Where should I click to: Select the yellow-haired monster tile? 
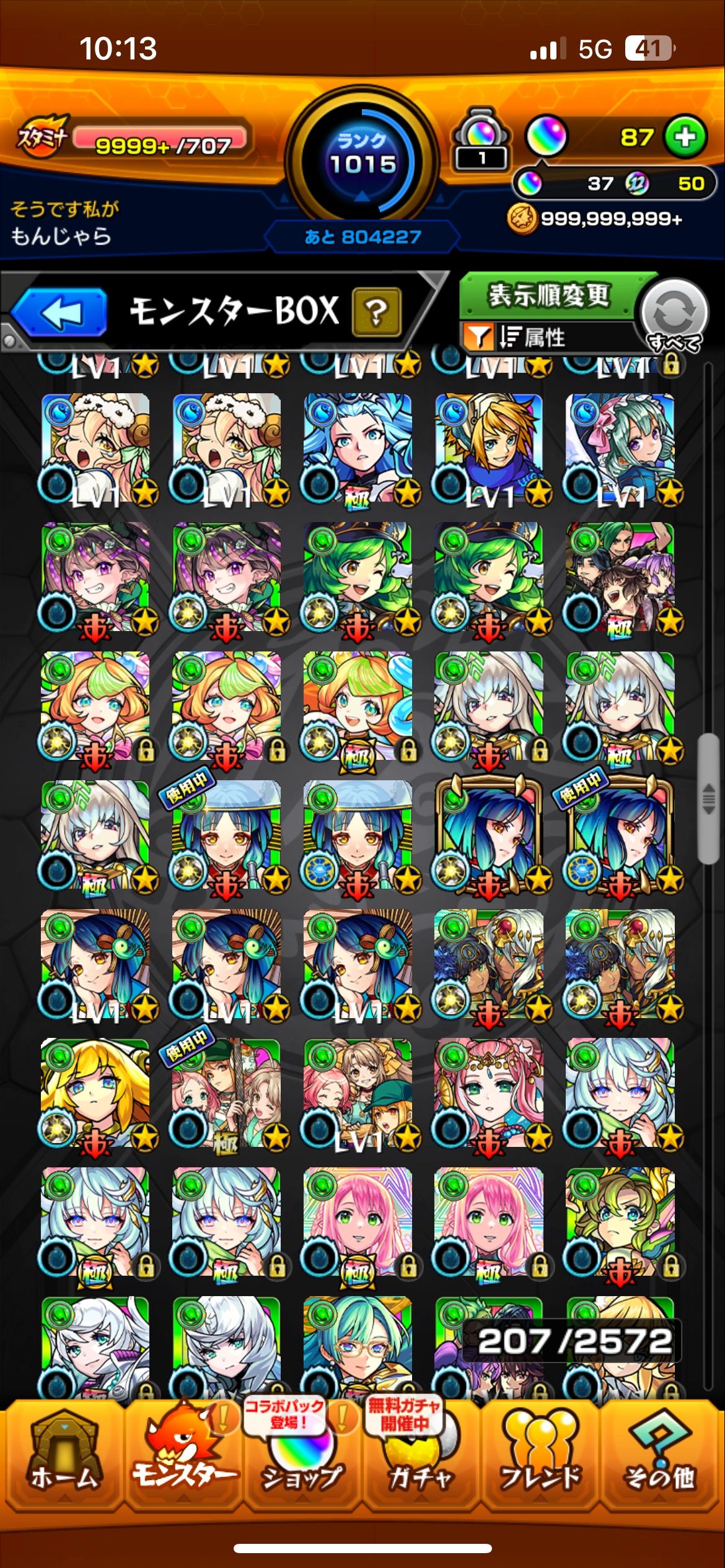coord(95,1093)
